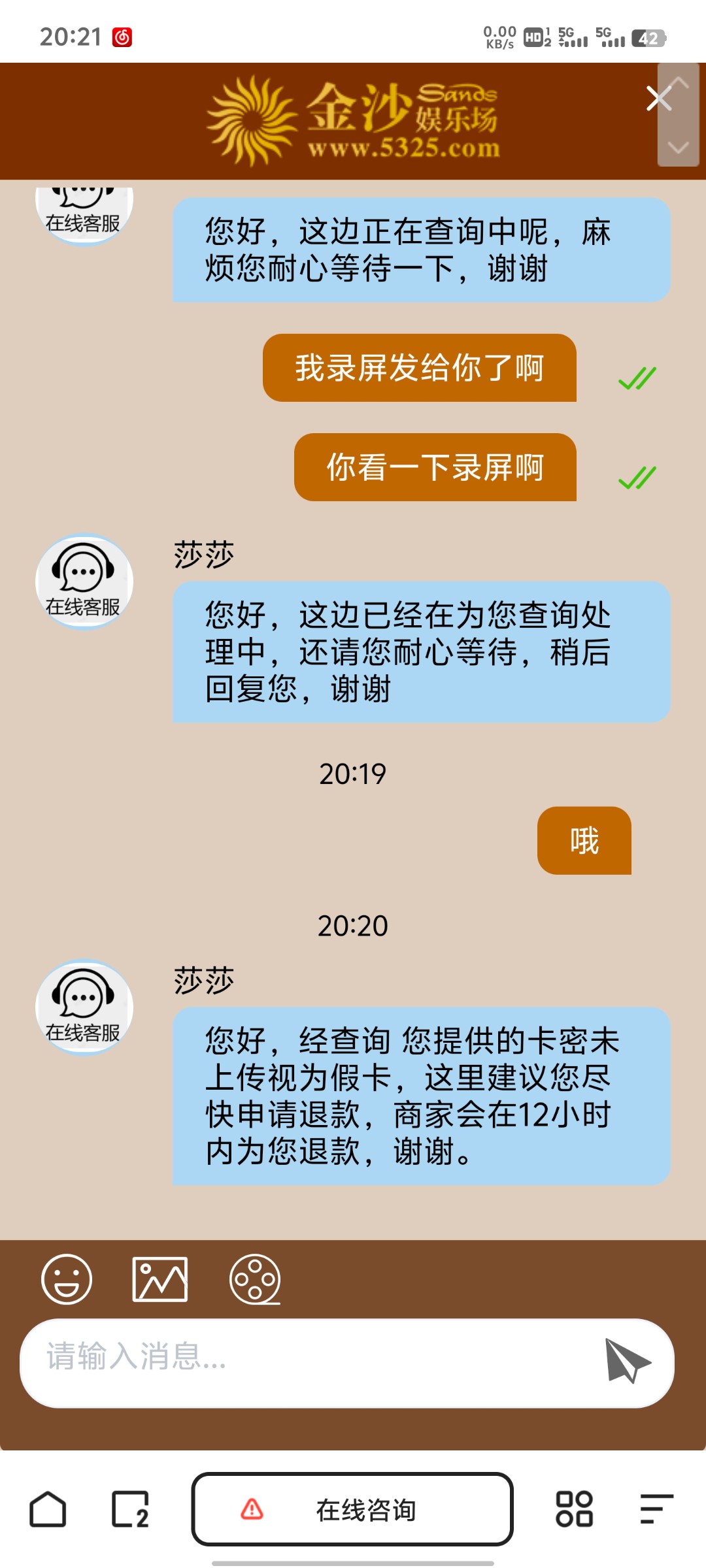Open the four-squares browser tools grid
The width and height of the screenshot is (706, 1568).
click(574, 1509)
